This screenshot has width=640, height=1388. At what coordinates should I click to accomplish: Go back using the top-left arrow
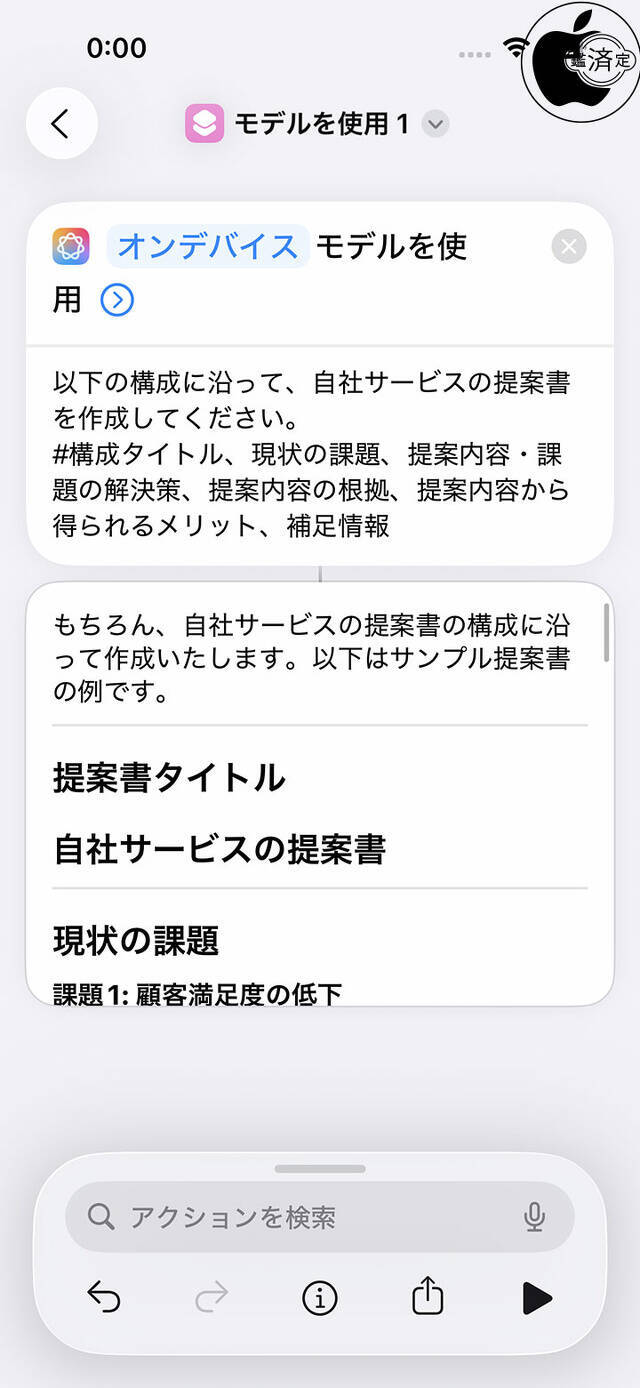pos(61,124)
